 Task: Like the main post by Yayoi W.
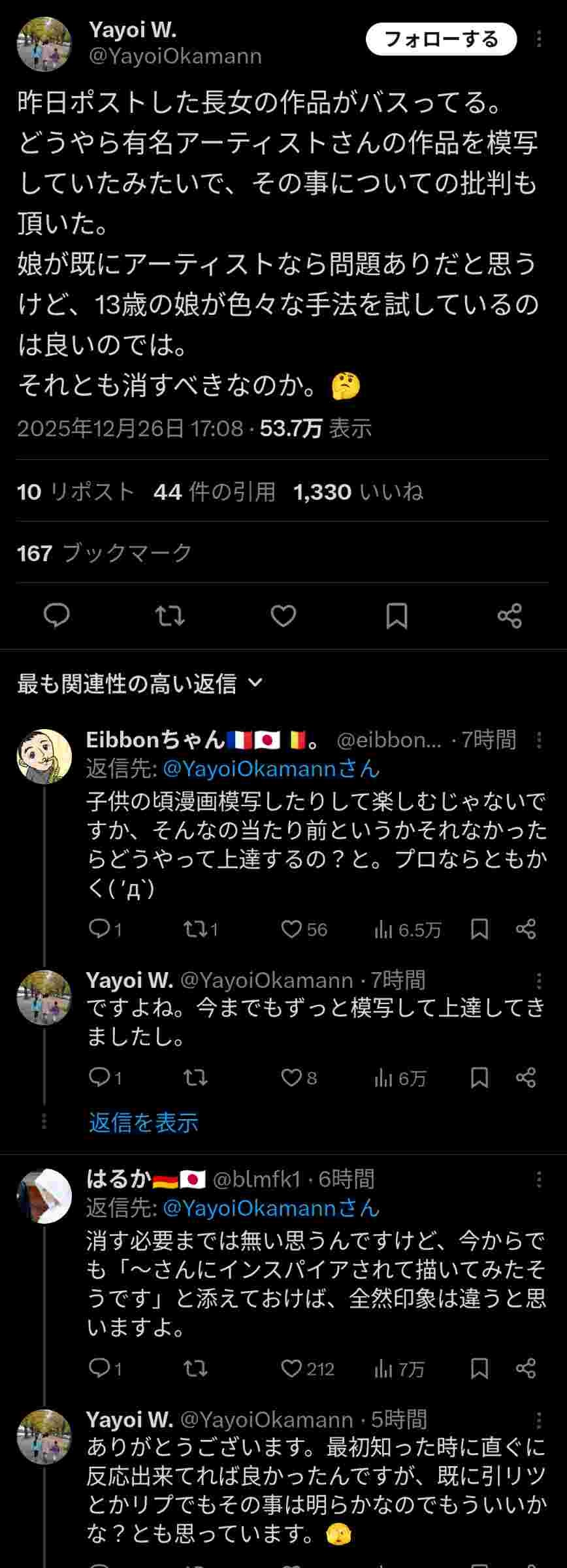pos(283,615)
